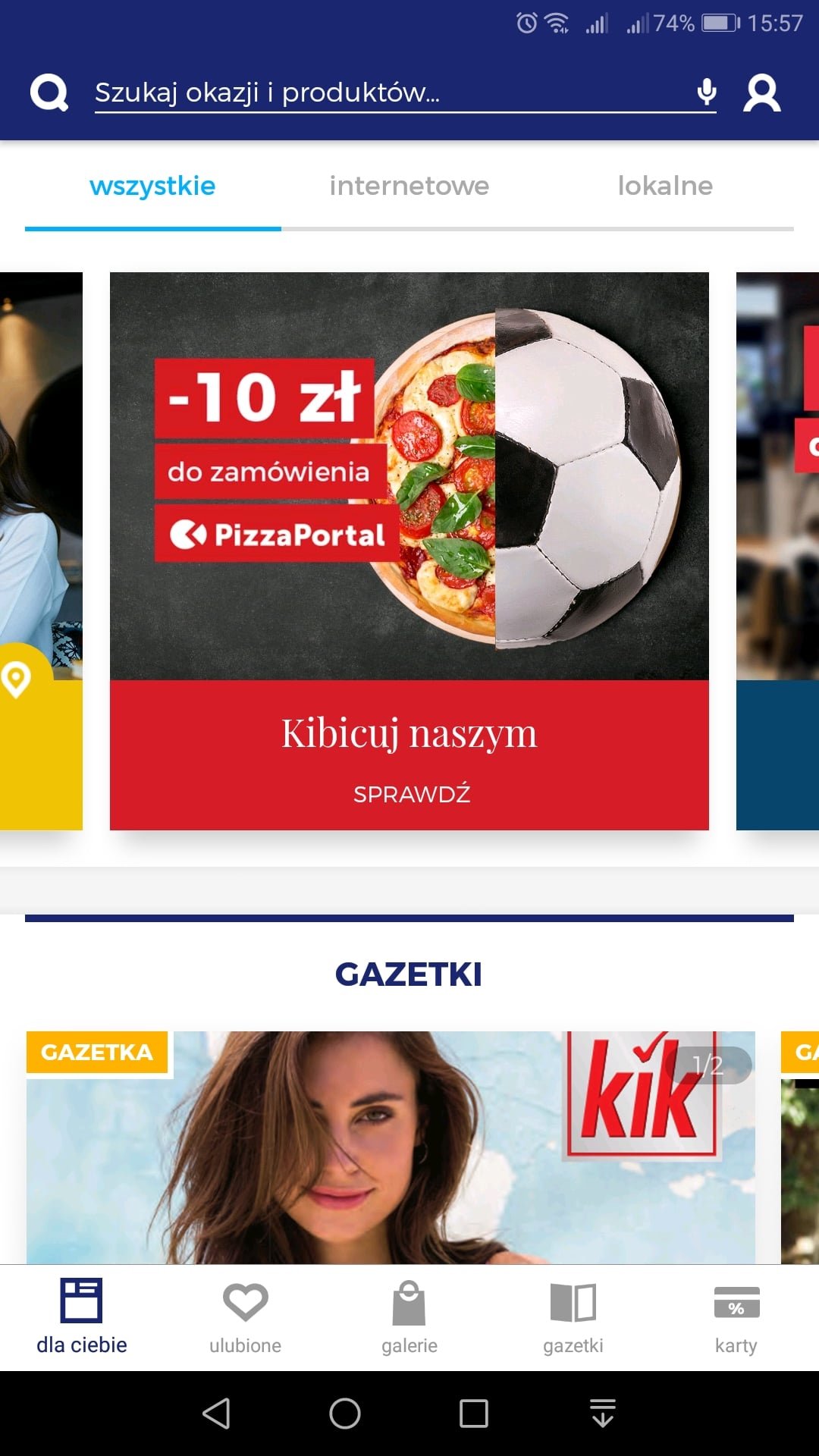
Task: Switch to the internetowe tab
Action: (409, 186)
